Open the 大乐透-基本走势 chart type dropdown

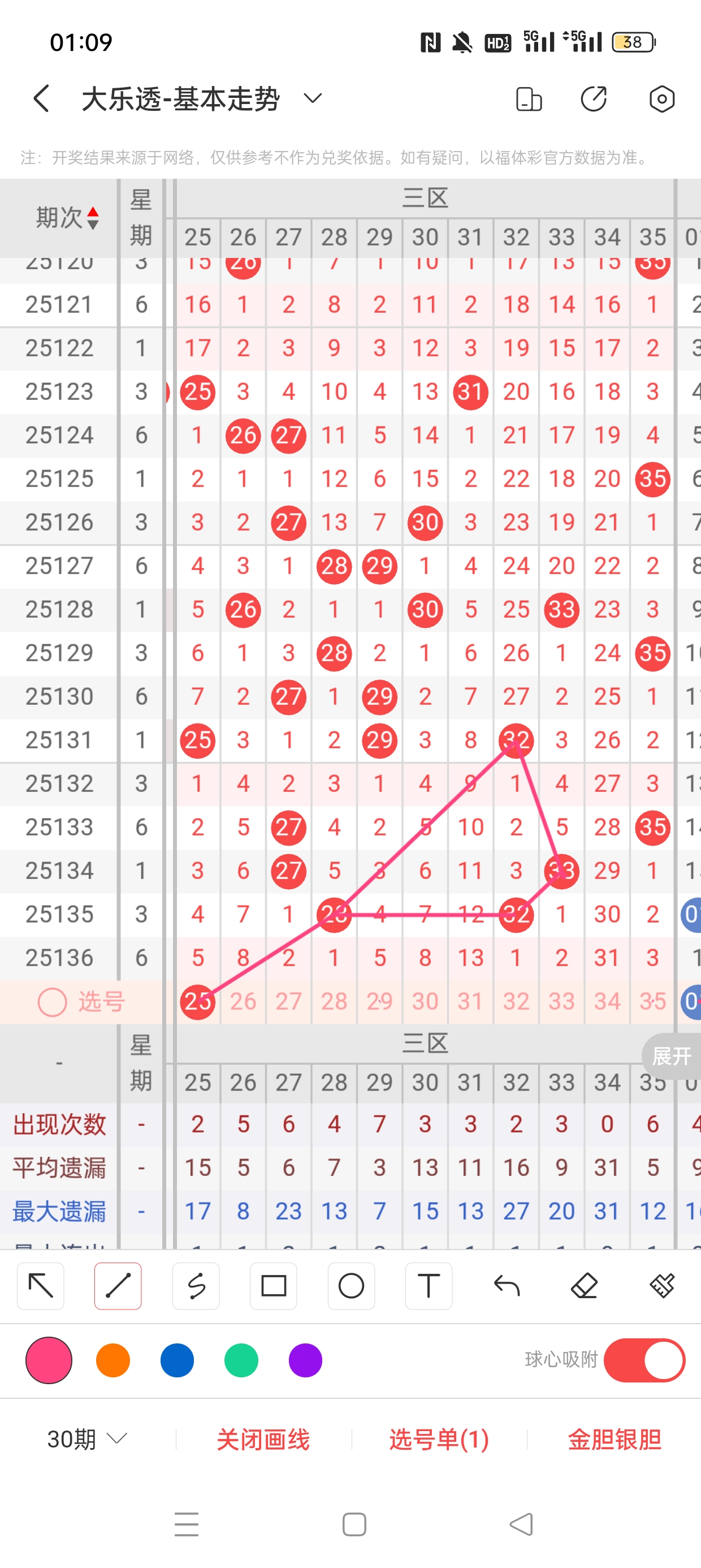(x=313, y=98)
